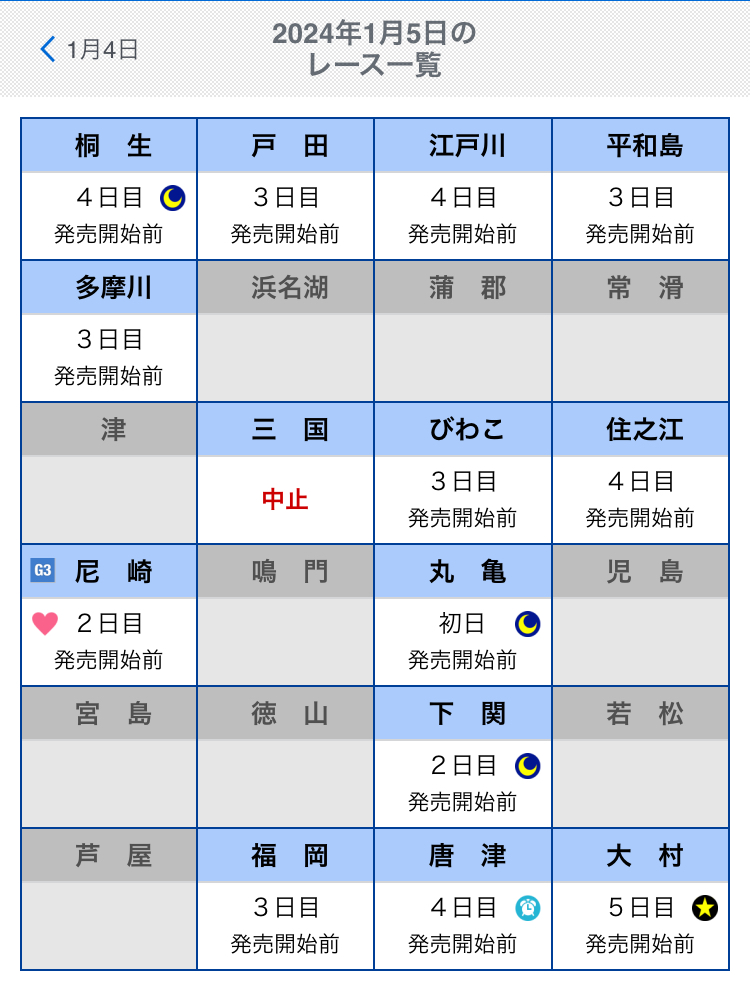Viewport: 750px width, 981px height.
Task: View 平和島 race list
Action: (640, 189)
